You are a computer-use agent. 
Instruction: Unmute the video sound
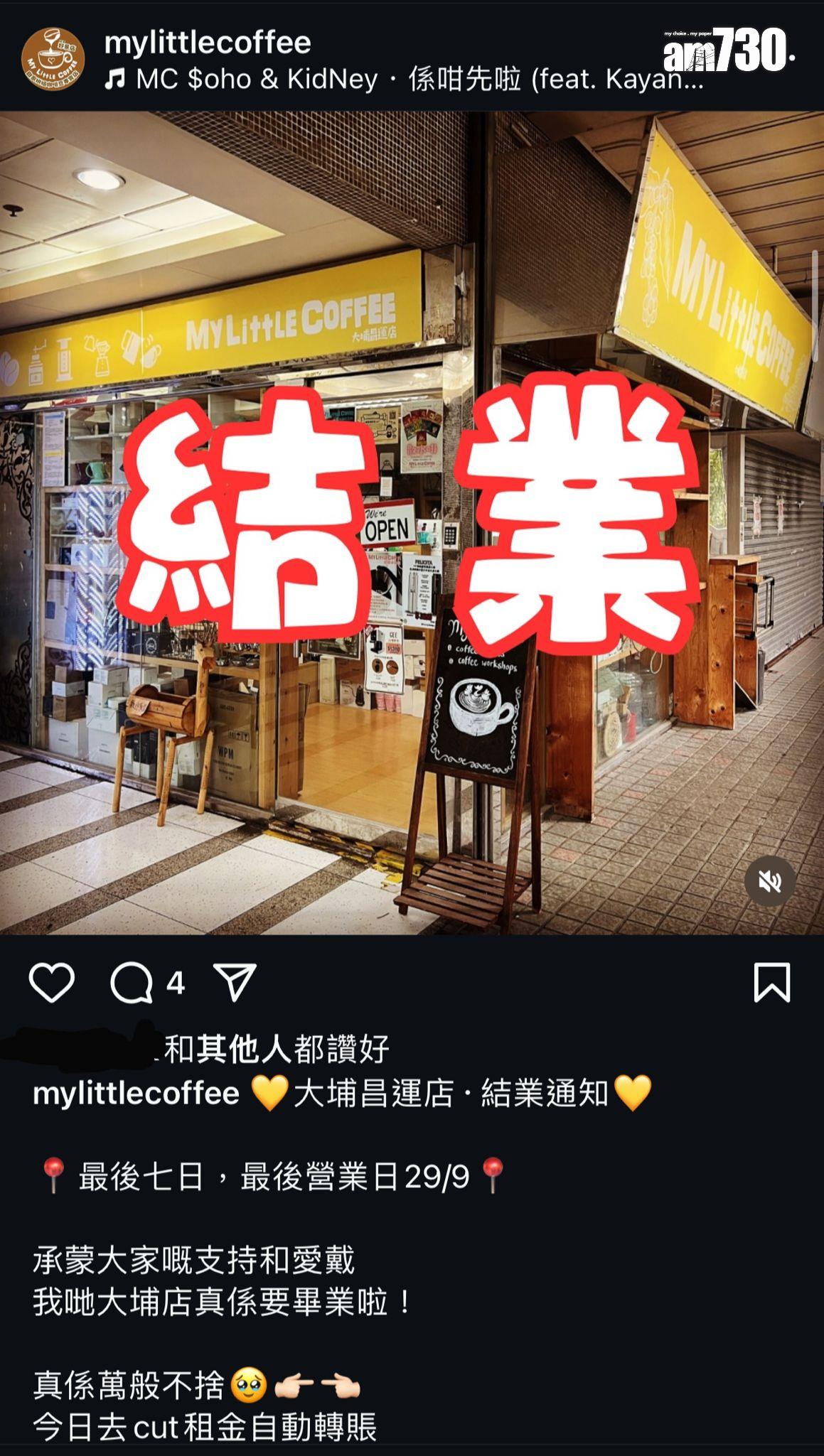(770, 882)
